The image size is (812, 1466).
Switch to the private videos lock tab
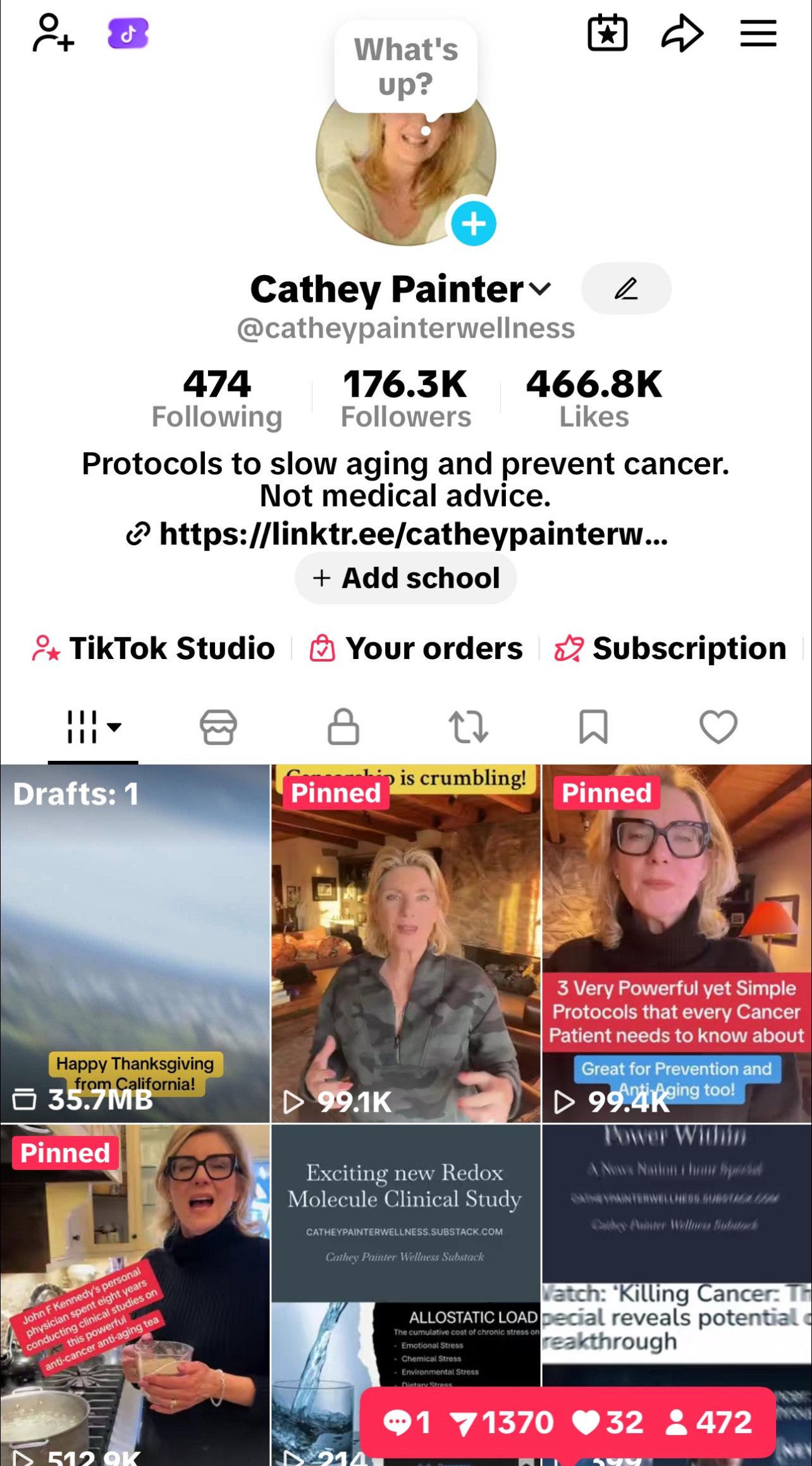(343, 727)
